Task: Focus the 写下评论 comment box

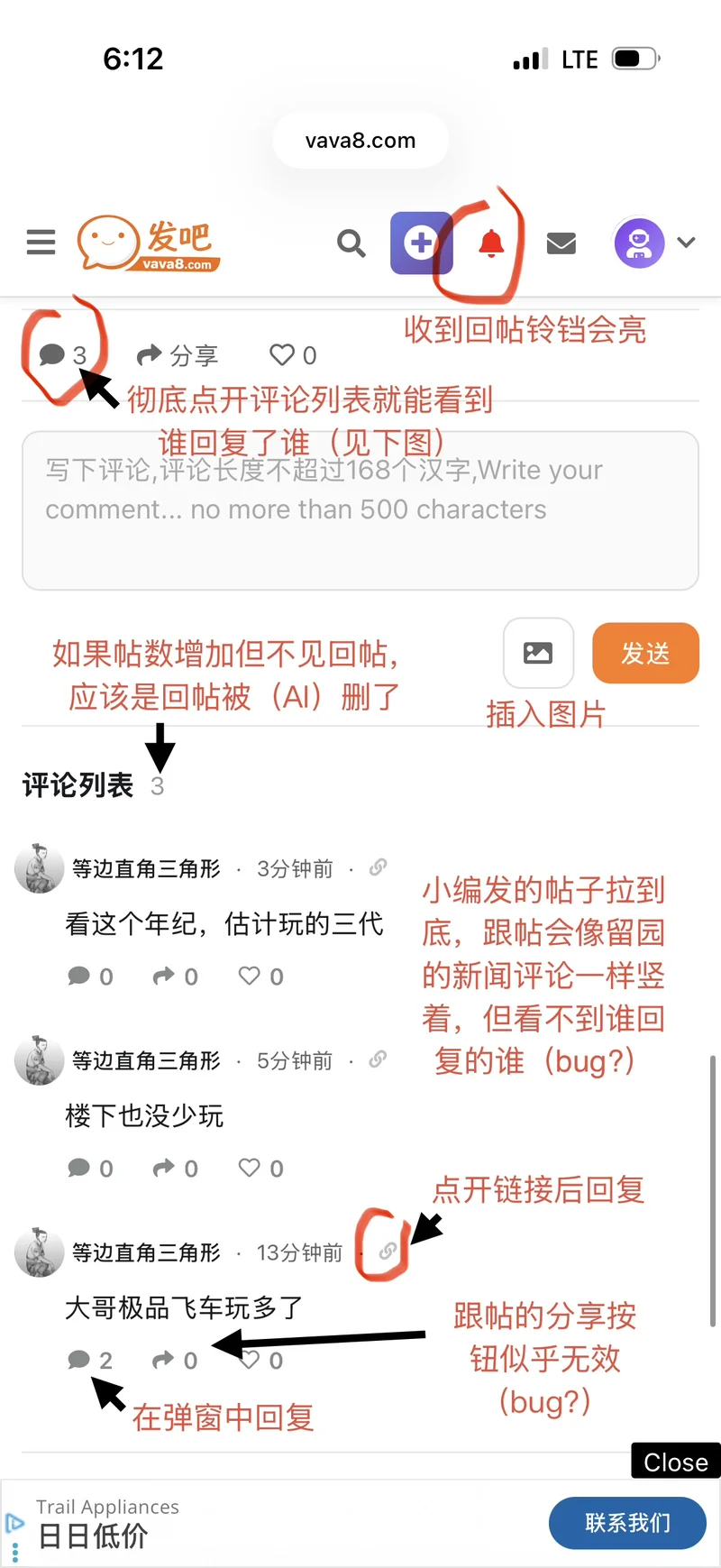Action: pyautogui.click(x=360, y=510)
